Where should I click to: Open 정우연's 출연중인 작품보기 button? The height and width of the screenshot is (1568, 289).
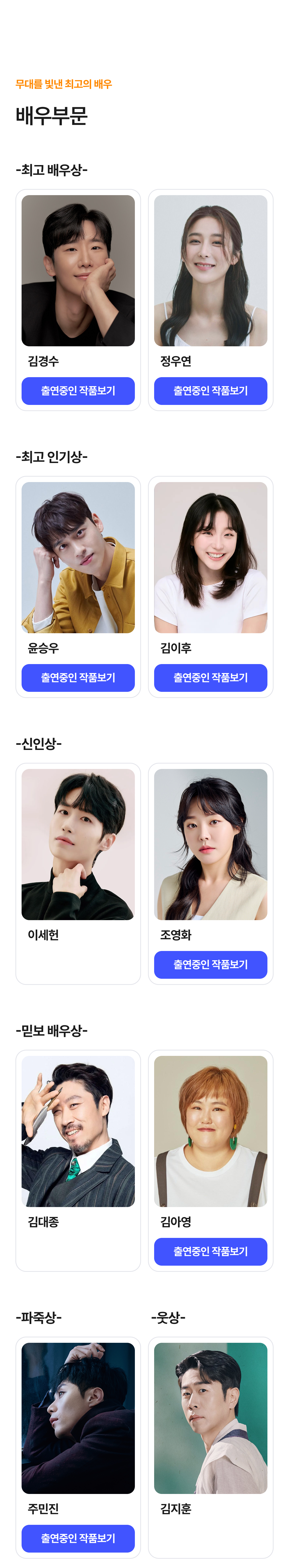coord(210,391)
